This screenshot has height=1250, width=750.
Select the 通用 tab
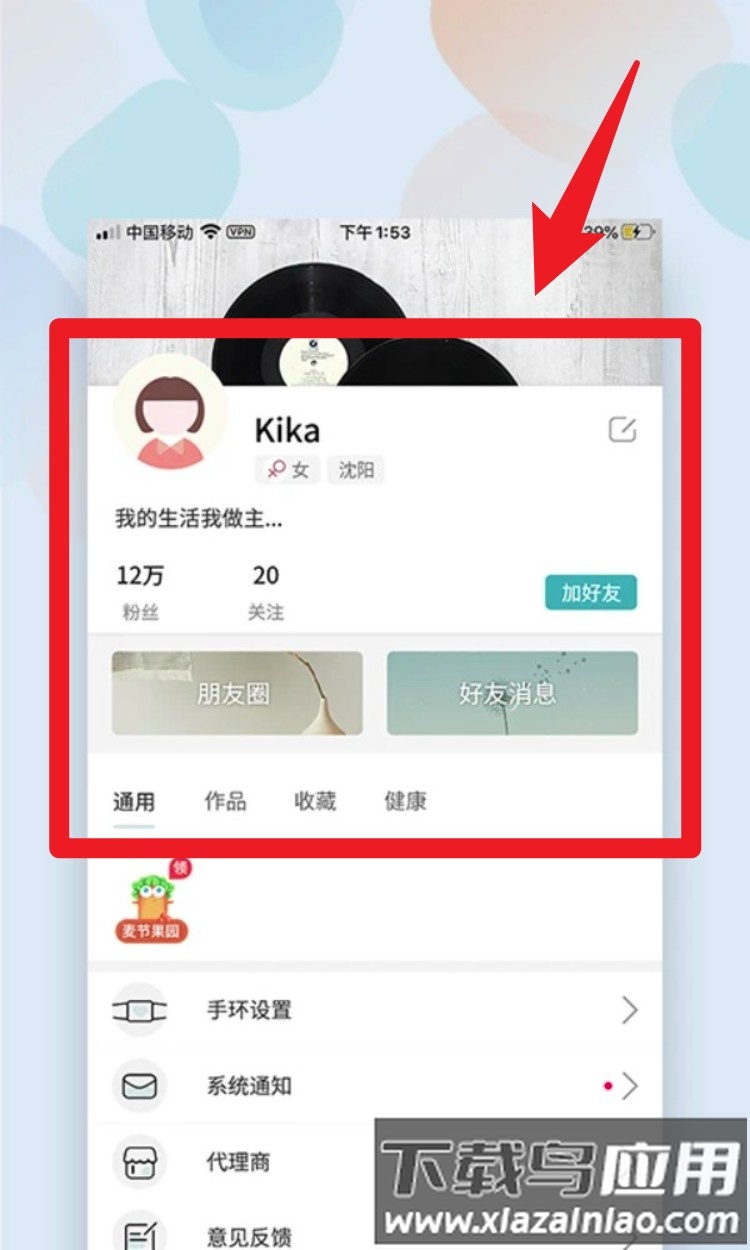pyautogui.click(x=134, y=801)
